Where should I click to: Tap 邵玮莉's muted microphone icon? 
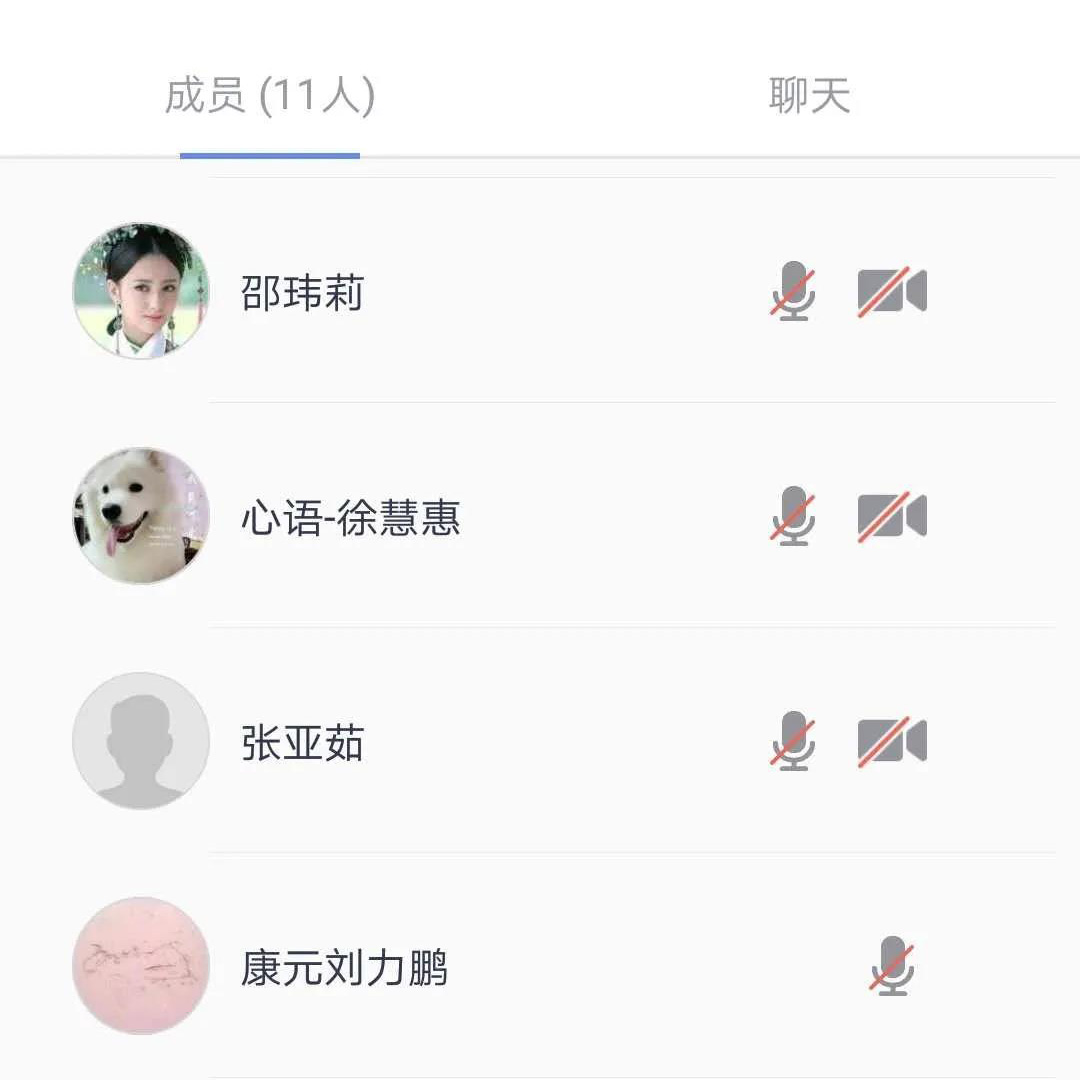(x=793, y=291)
